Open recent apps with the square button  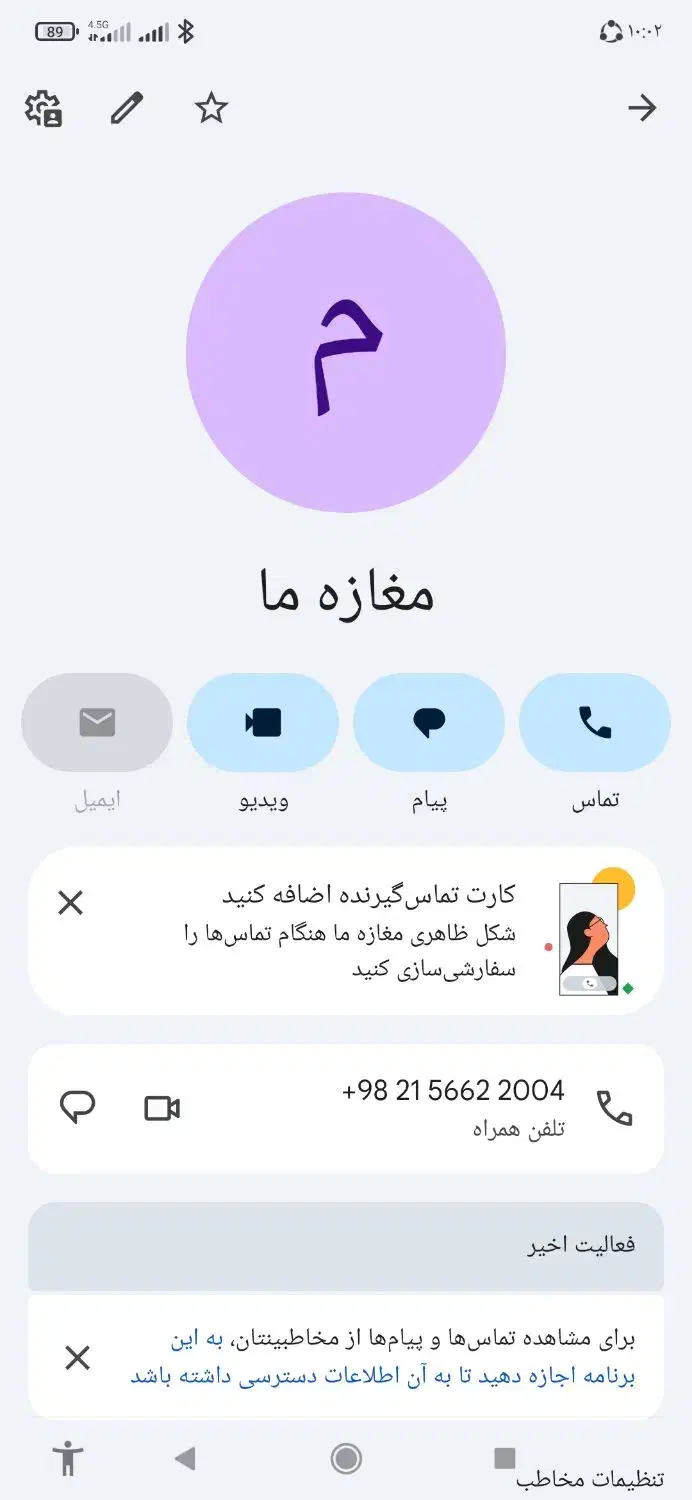[505, 1458]
